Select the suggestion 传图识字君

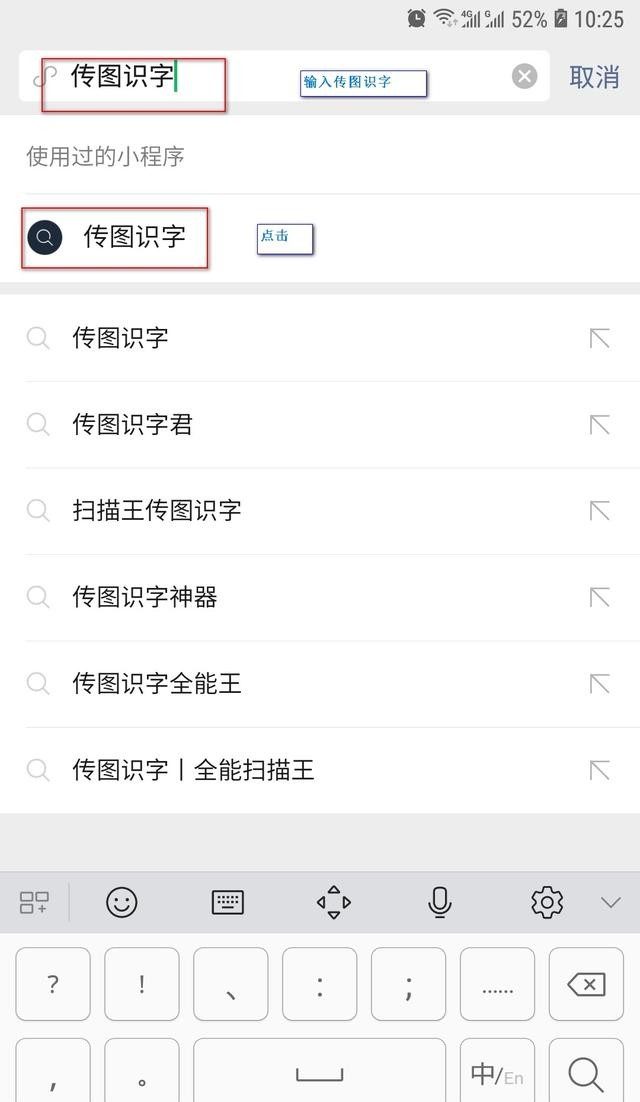[320, 424]
